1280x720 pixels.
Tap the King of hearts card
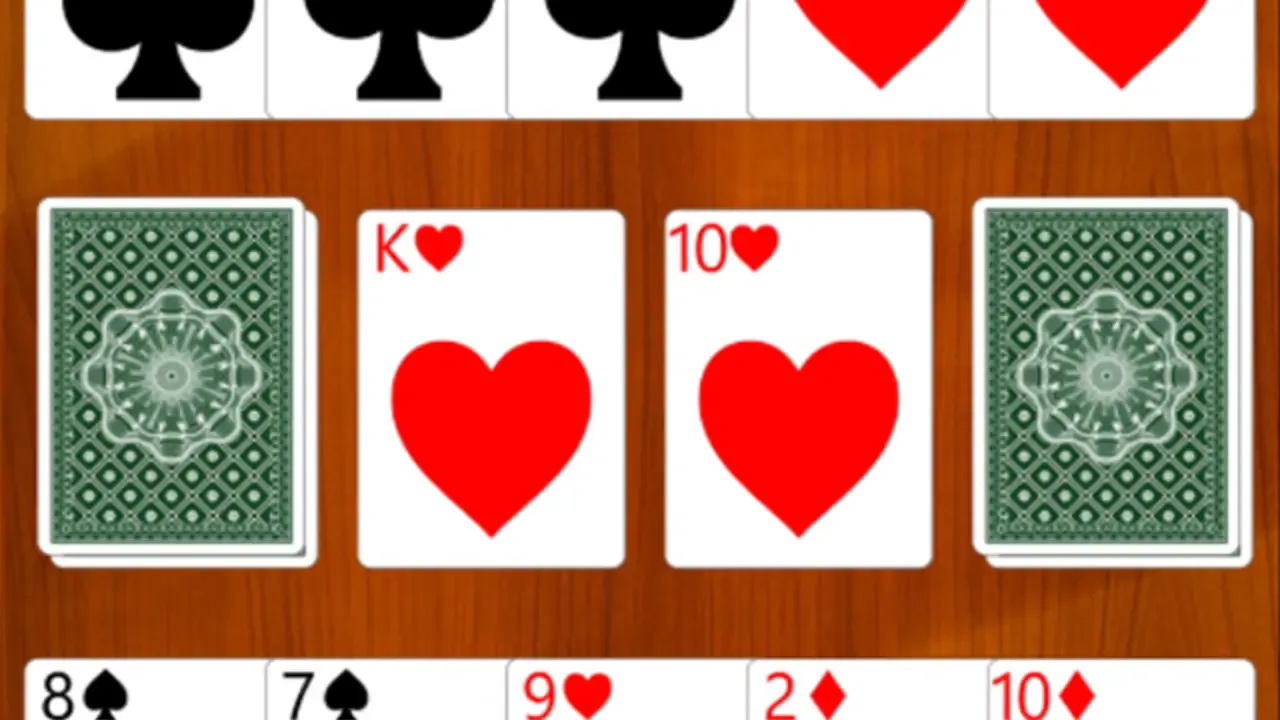pos(491,388)
